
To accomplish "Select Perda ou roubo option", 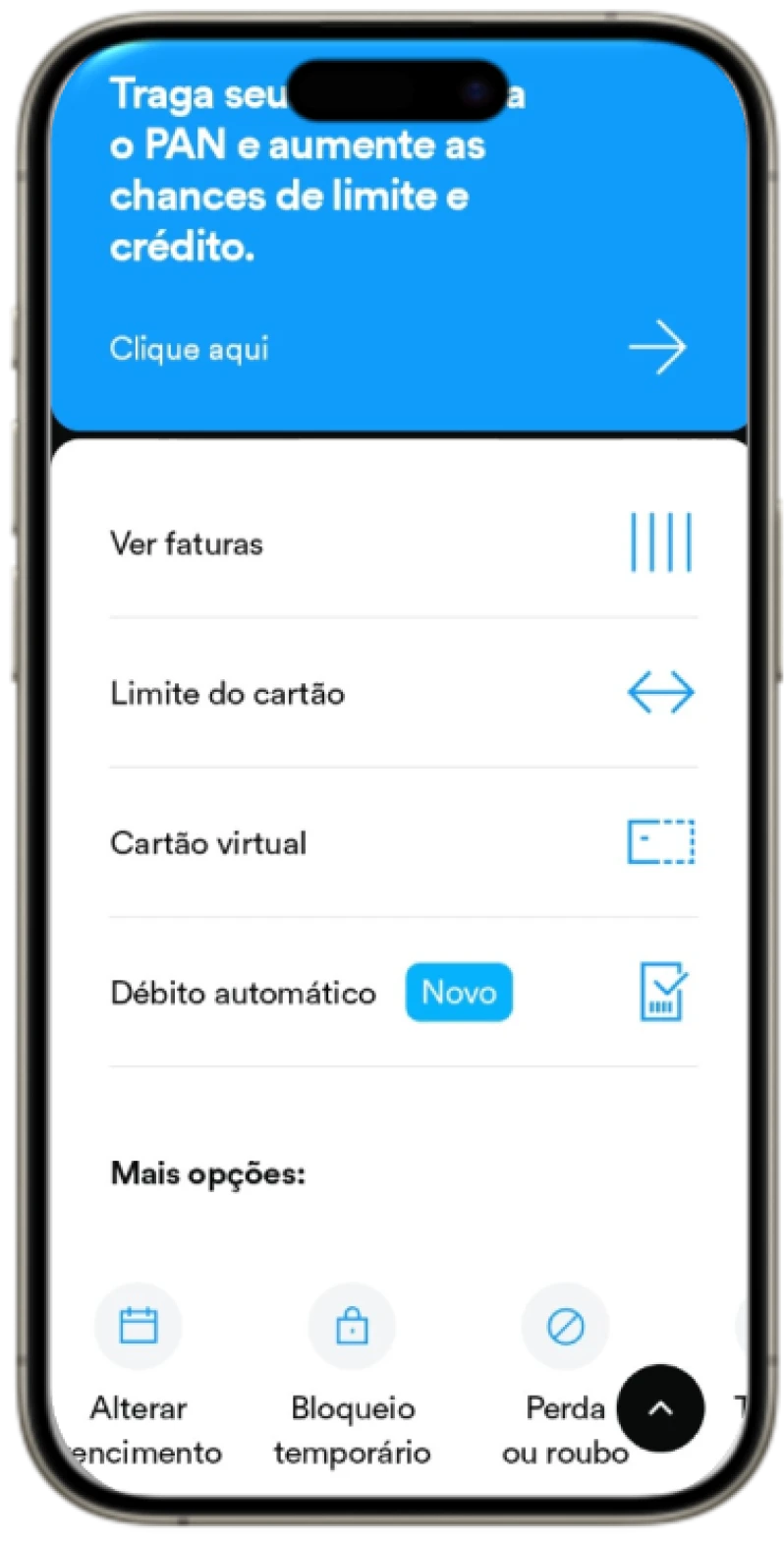I will click(x=565, y=1326).
